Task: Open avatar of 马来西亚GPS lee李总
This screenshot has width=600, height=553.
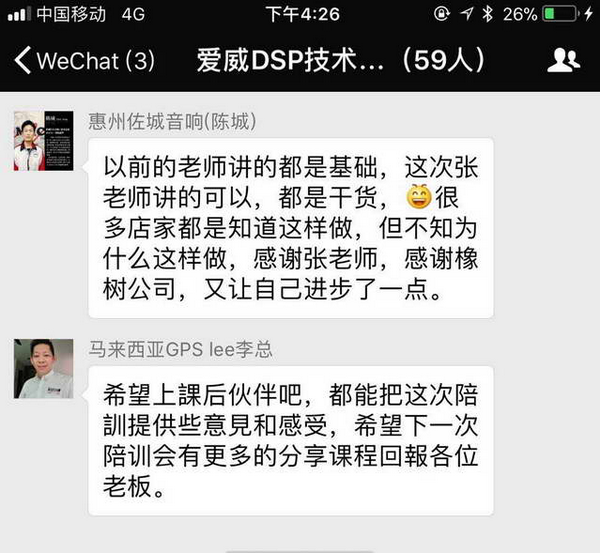Action: coord(45,368)
